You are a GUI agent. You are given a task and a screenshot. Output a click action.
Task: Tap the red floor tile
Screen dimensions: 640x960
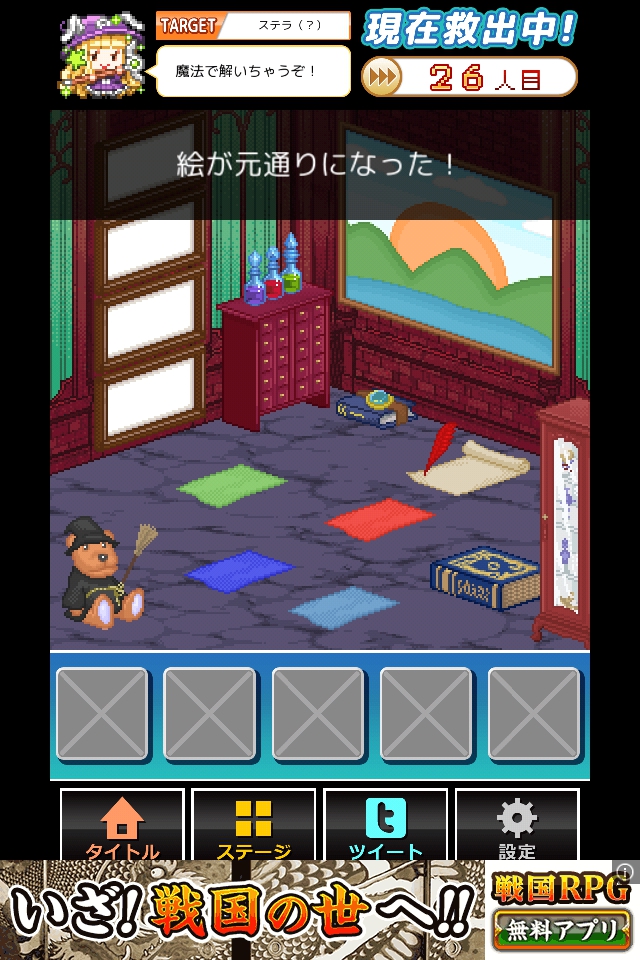coord(380,519)
